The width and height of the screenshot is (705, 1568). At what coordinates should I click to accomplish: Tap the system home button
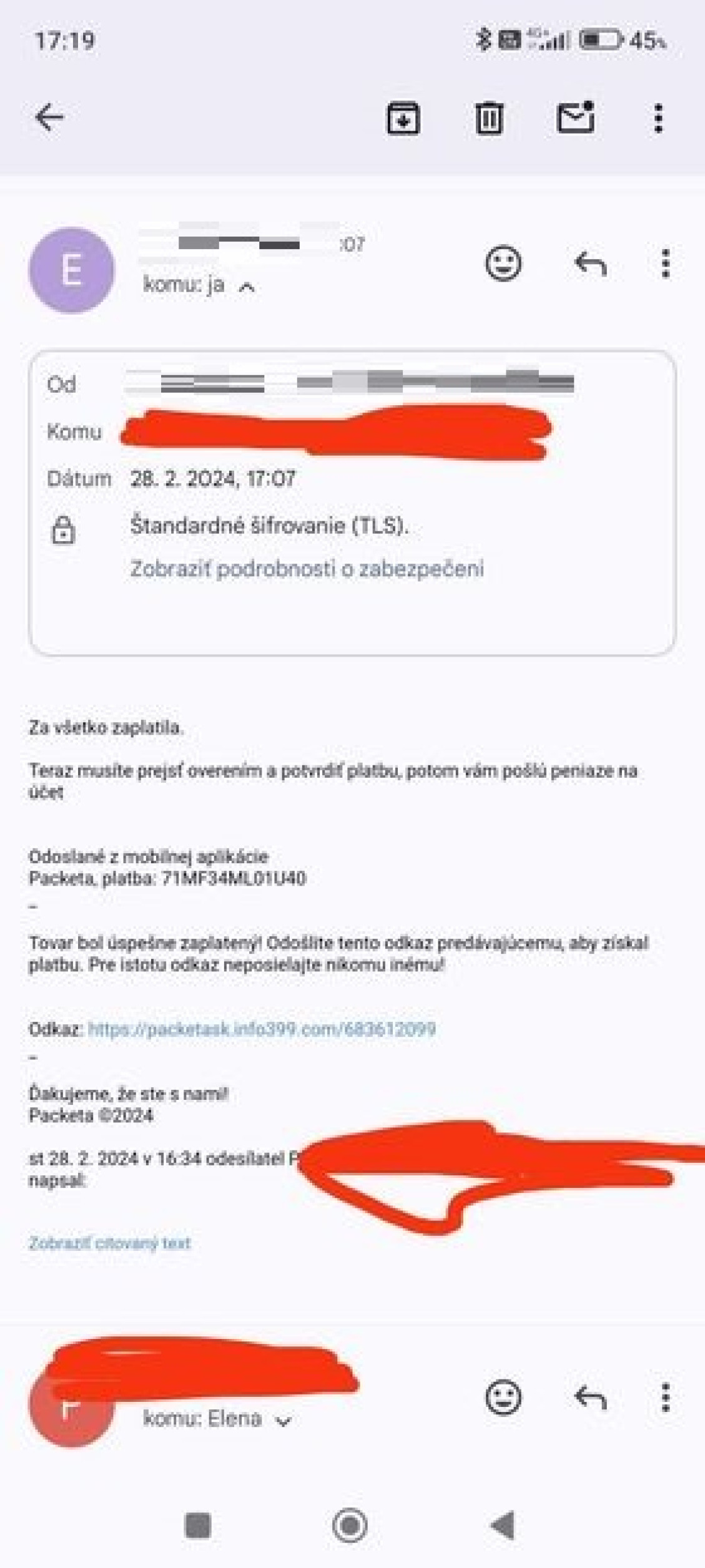(x=350, y=1525)
